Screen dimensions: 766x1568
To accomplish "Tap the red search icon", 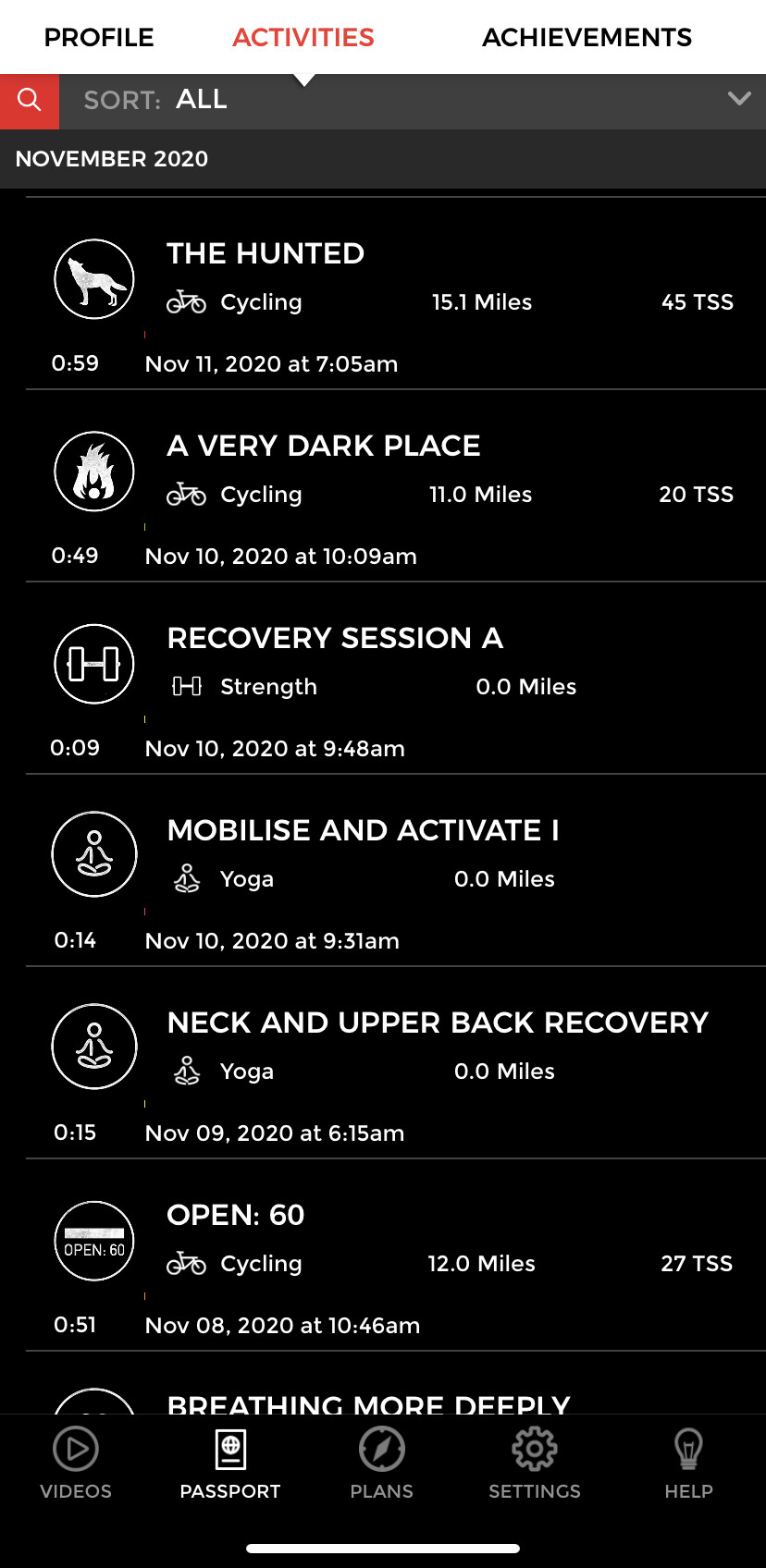I will pos(30,101).
